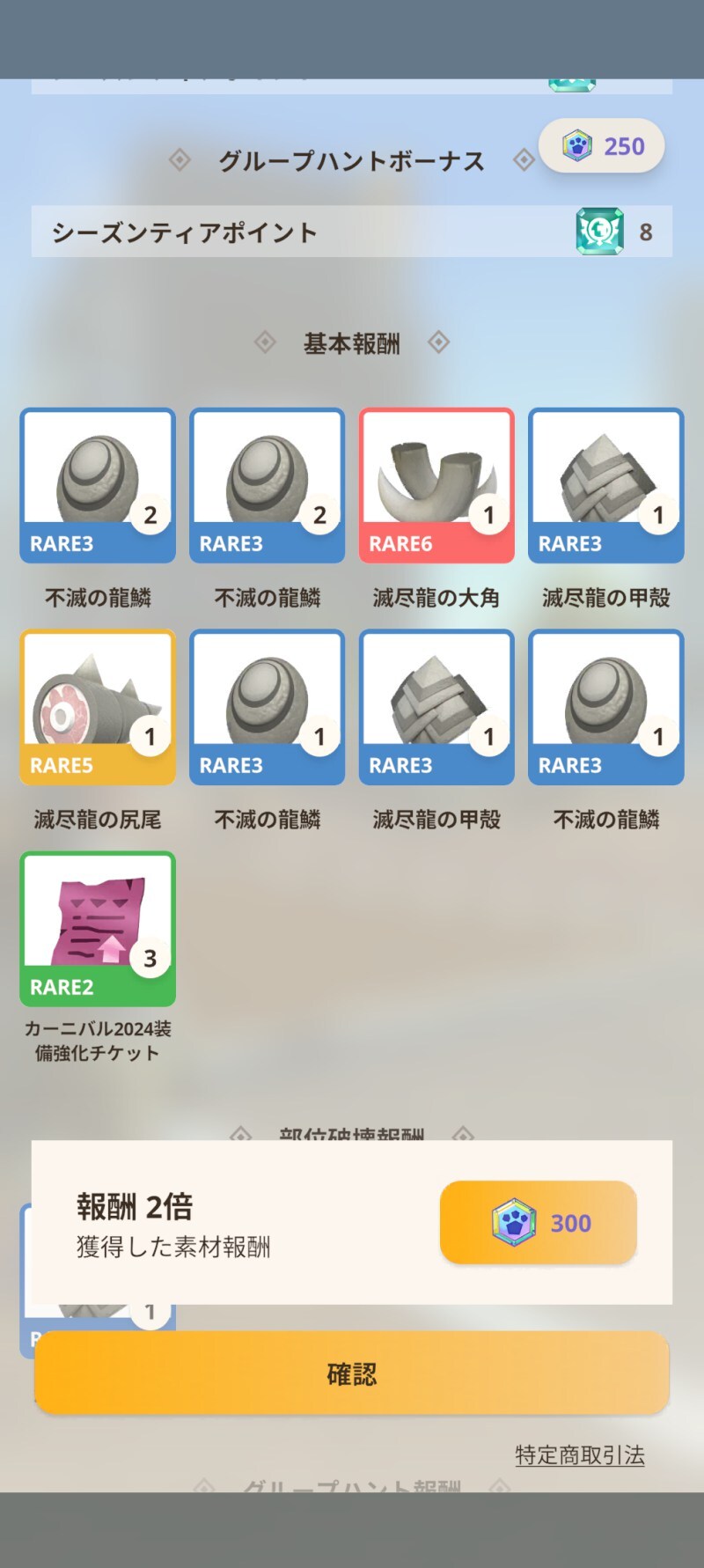This screenshot has height=1568, width=704.
Task: View the 滅尽龍の尻尾 RARE5 item
Action: [x=98, y=707]
